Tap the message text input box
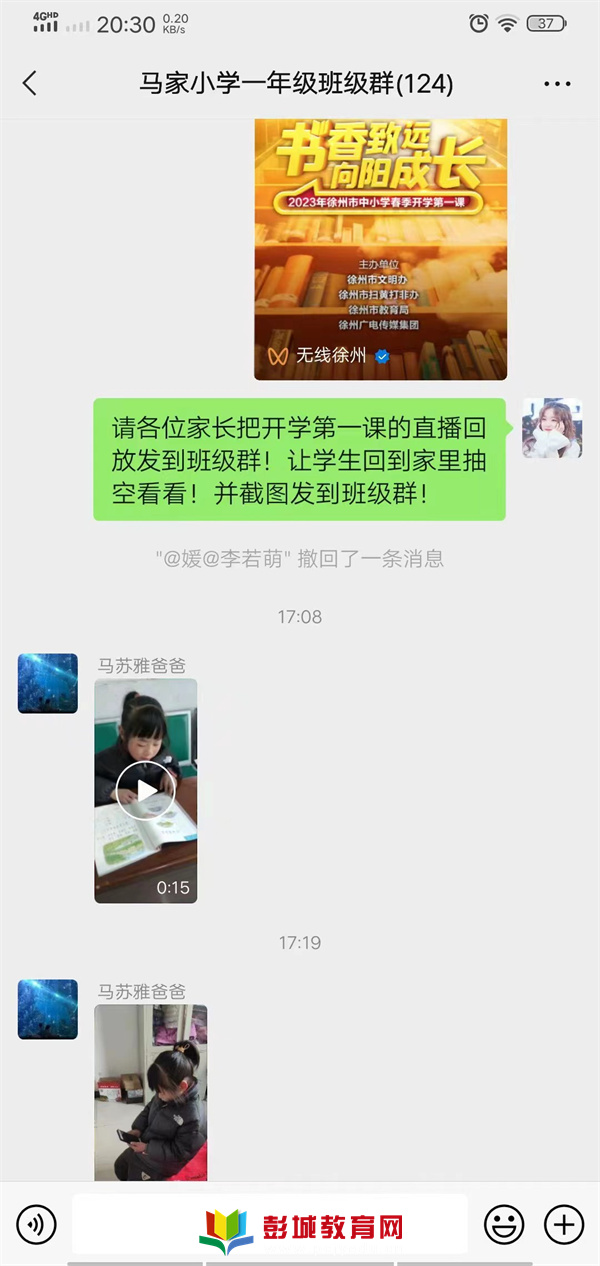 (x=270, y=1224)
